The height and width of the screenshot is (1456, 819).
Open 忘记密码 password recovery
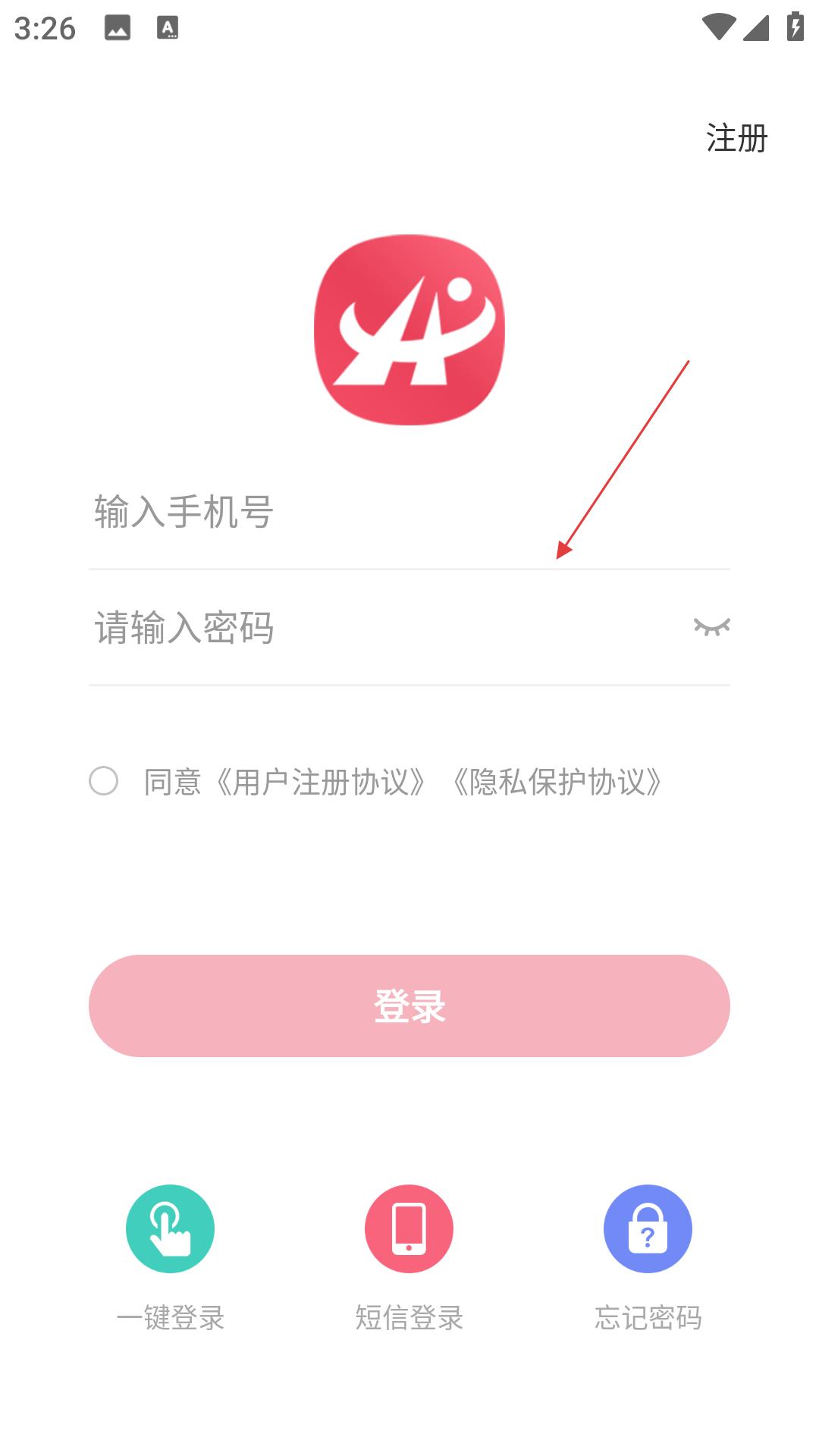point(648,1228)
